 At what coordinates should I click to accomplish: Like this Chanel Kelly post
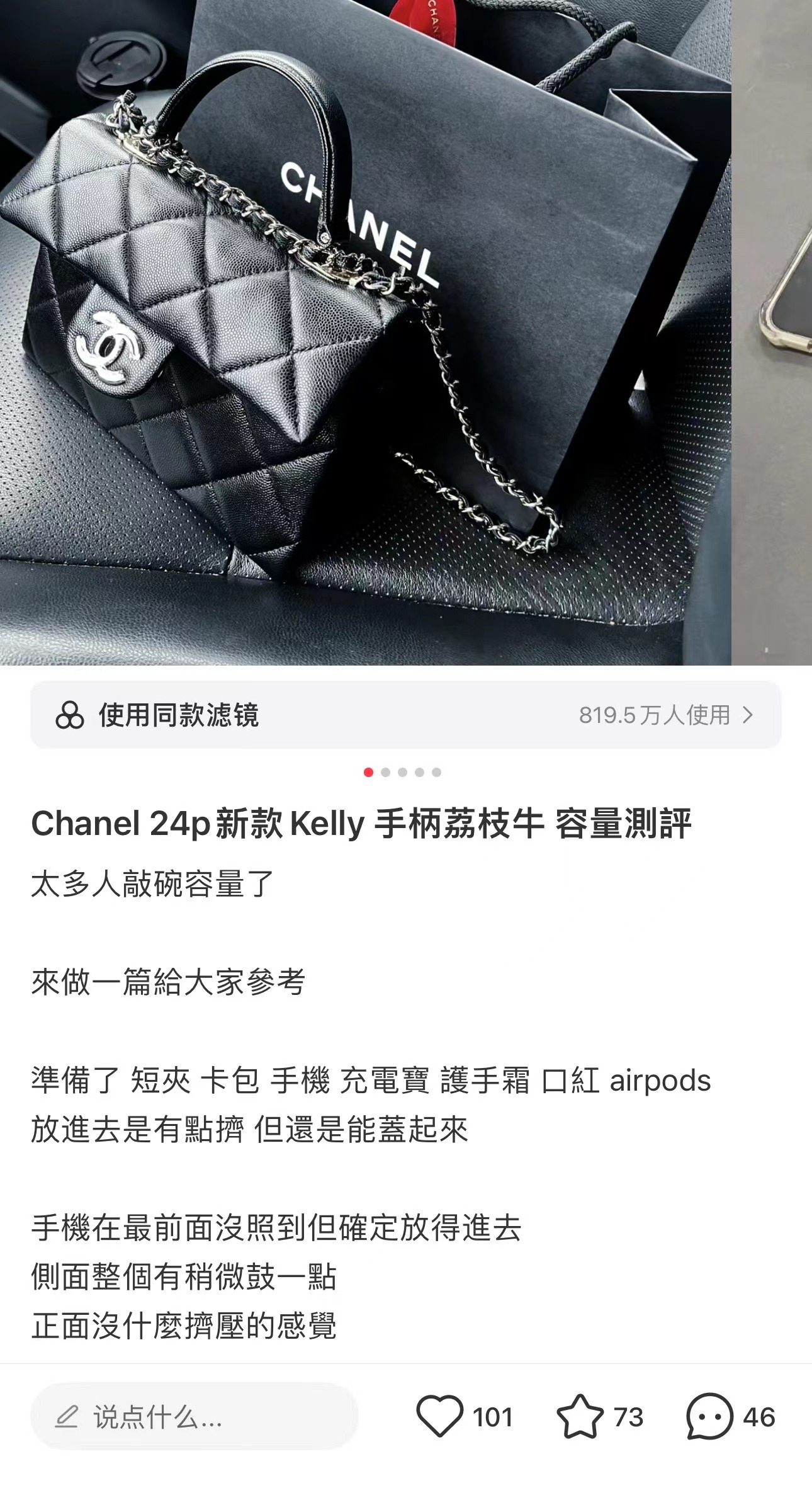[x=439, y=1417]
